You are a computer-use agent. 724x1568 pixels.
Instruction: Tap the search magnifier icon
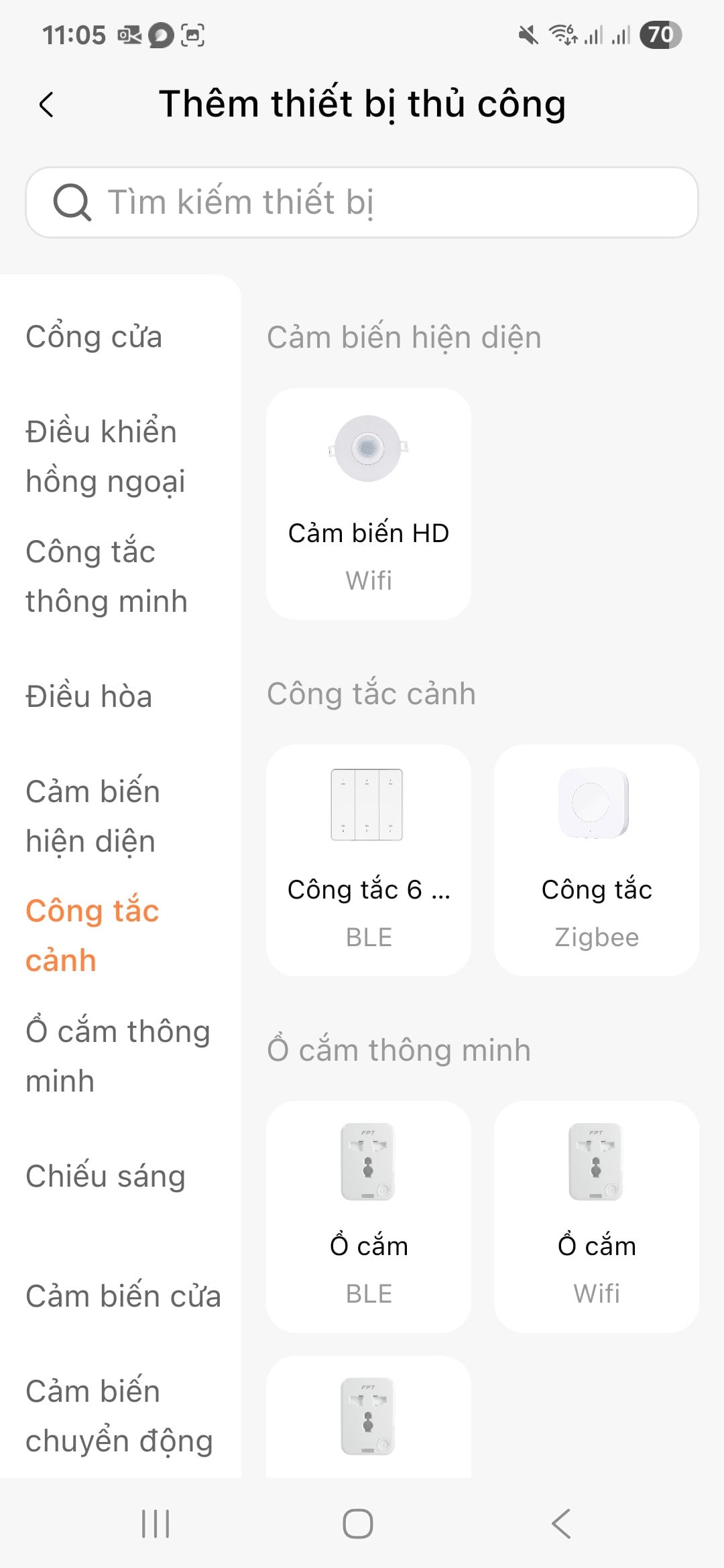72,202
